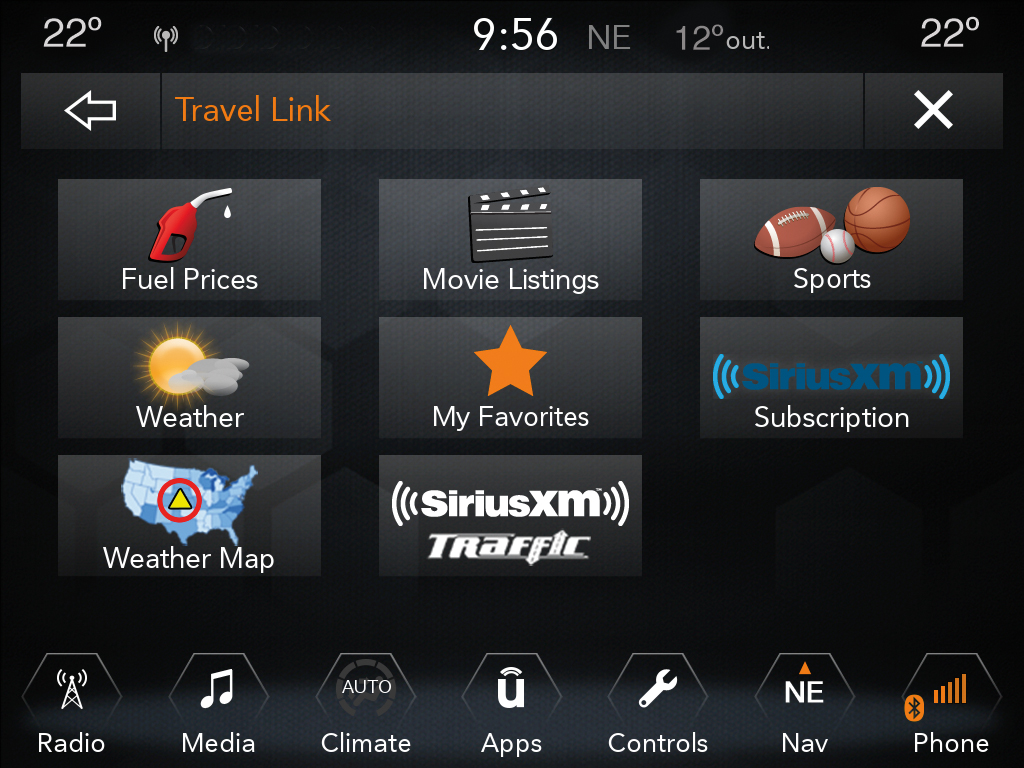
Task: Select the Sports tile
Action: [x=831, y=240]
